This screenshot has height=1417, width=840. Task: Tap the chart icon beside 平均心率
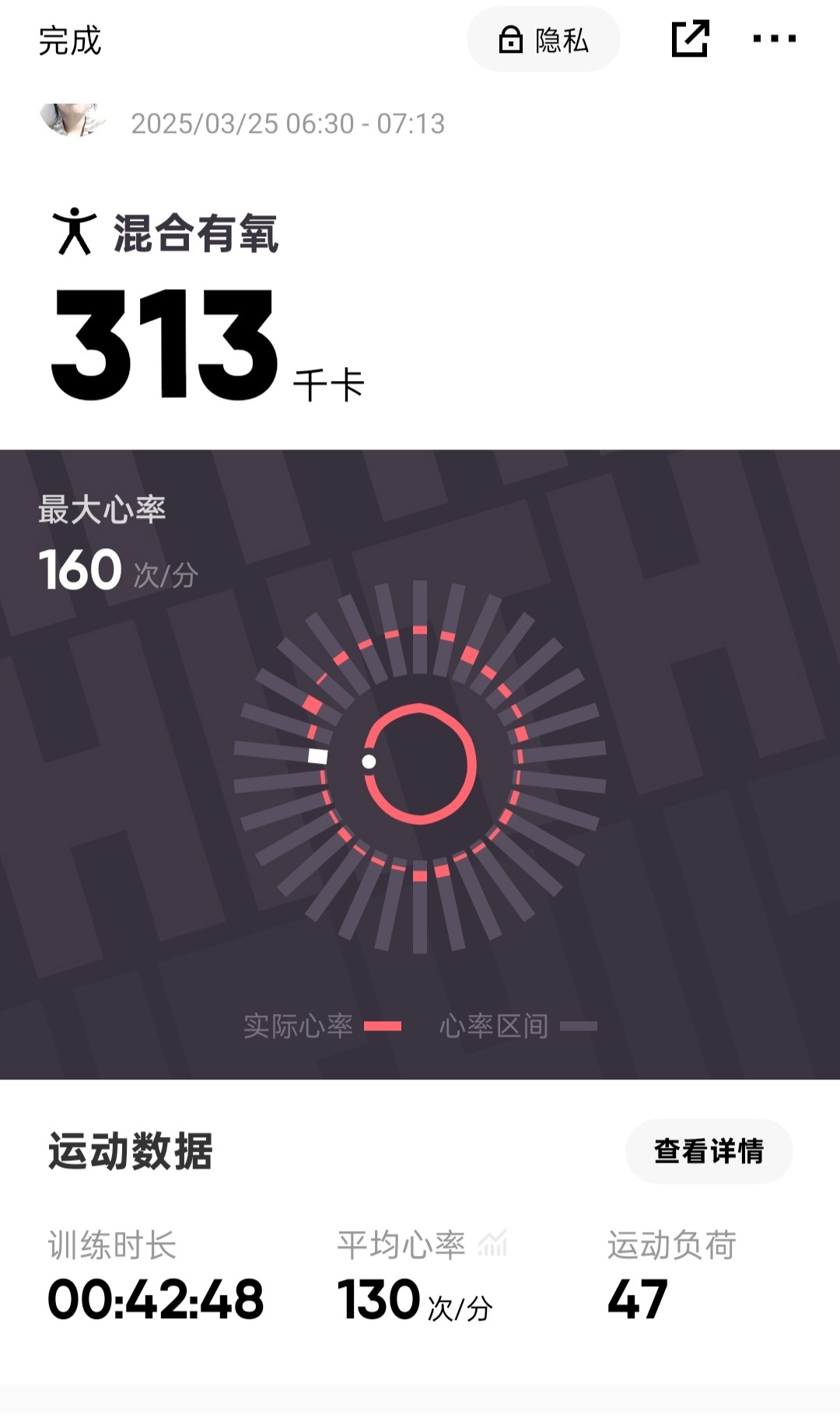coord(492,1244)
